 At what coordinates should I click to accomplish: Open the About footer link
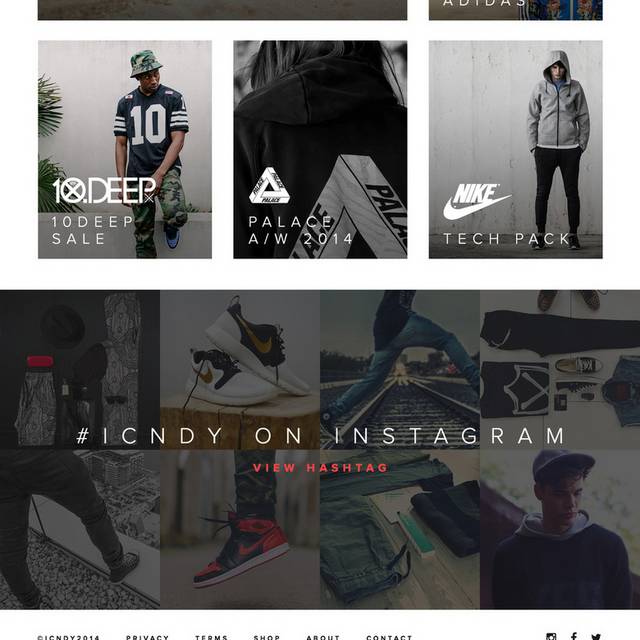pyautogui.click(x=323, y=636)
